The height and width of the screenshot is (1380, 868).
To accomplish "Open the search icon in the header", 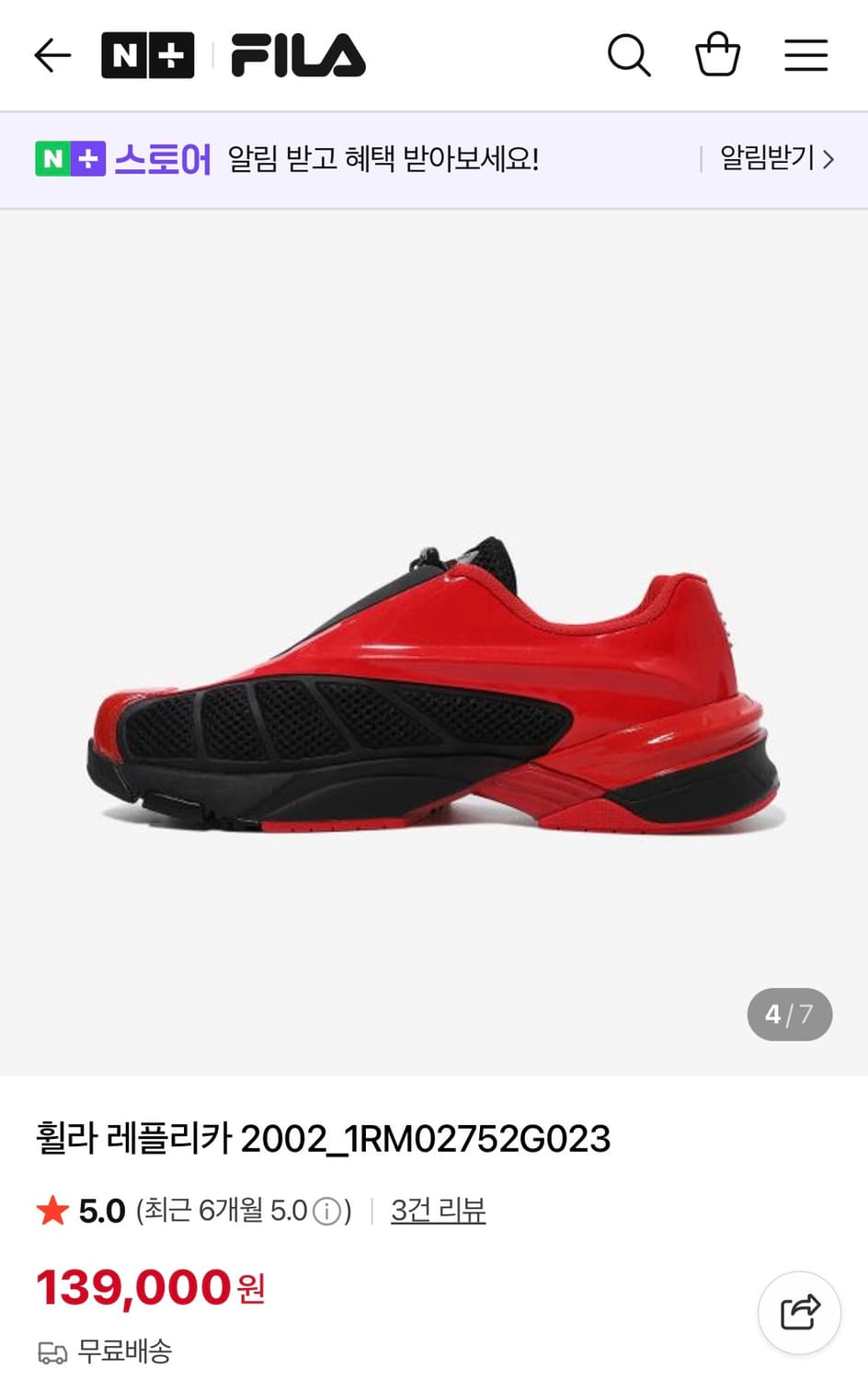I will pyautogui.click(x=629, y=55).
